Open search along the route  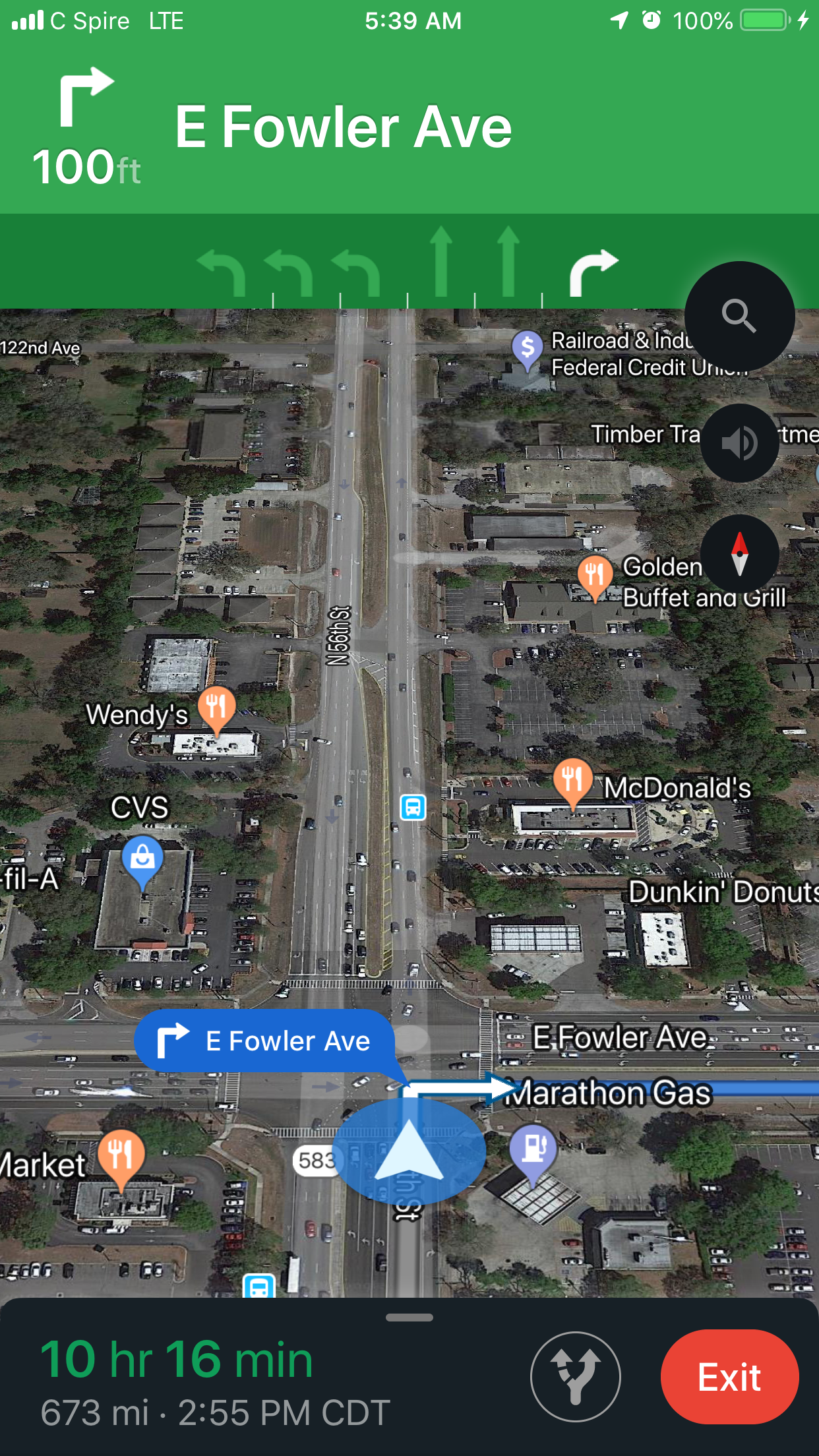click(x=739, y=316)
